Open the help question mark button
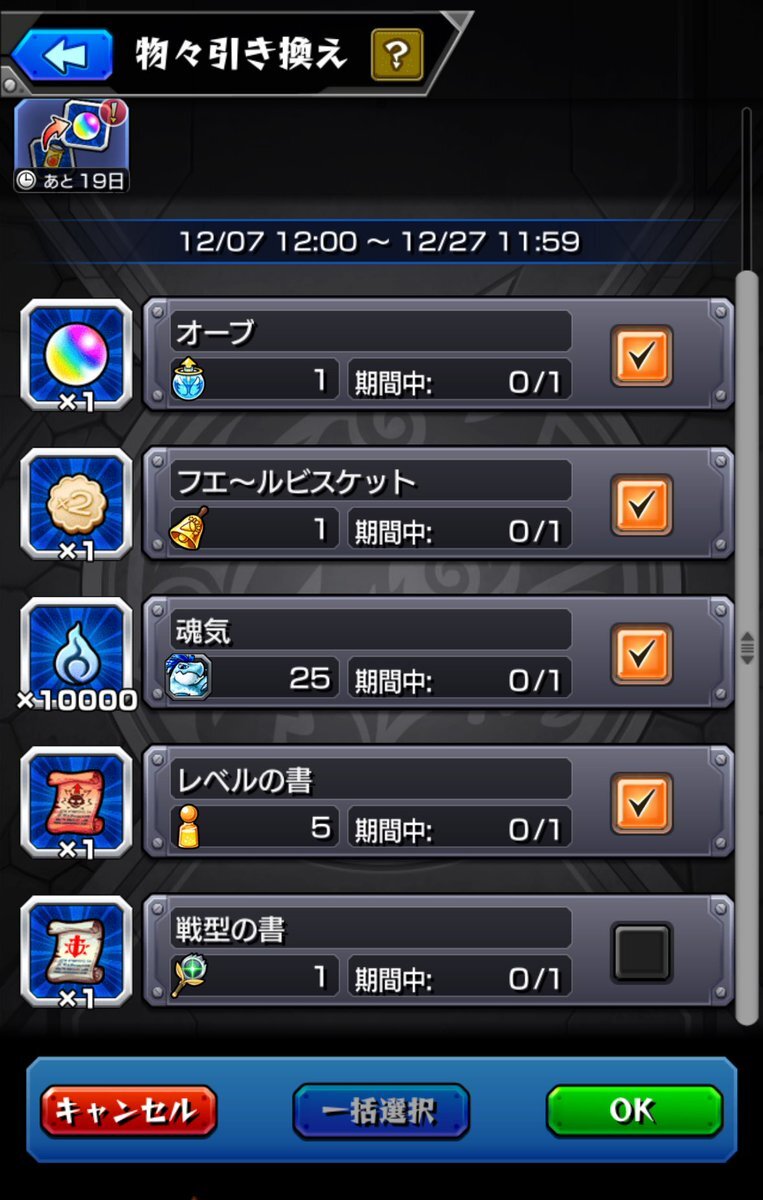Image resolution: width=763 pixels, height=1200 pixels. click(396, 54)
